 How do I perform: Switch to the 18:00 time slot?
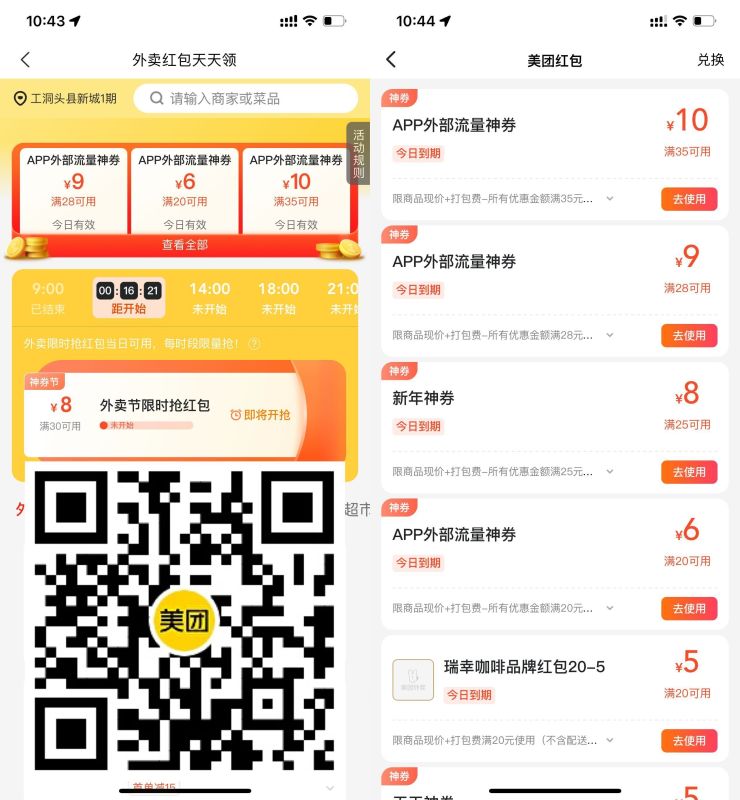point(278,297)
